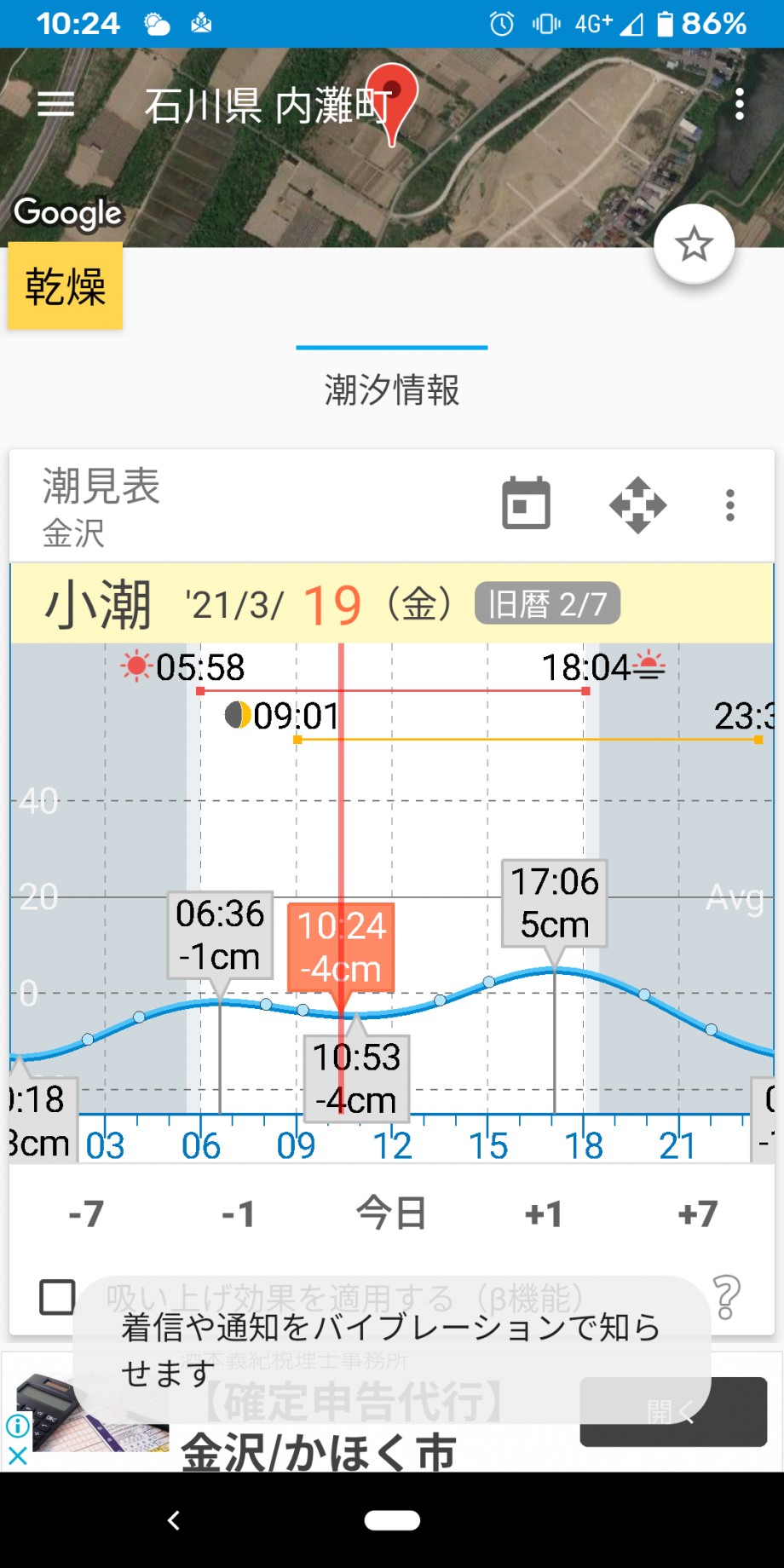
Task: Open the hamburger navigation drawer
Action: click(x=55, y=105)
